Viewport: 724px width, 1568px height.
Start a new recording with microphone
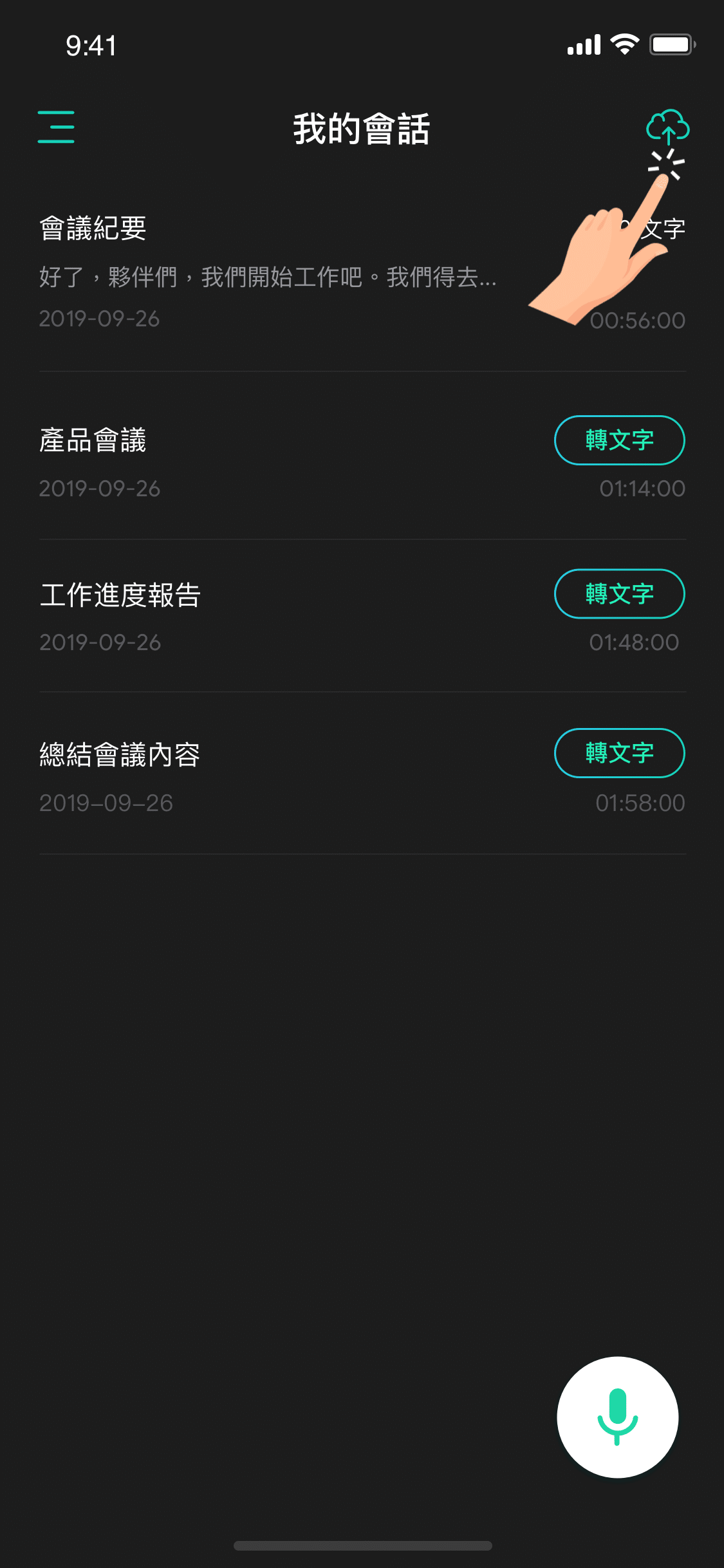pos(617,1417)
